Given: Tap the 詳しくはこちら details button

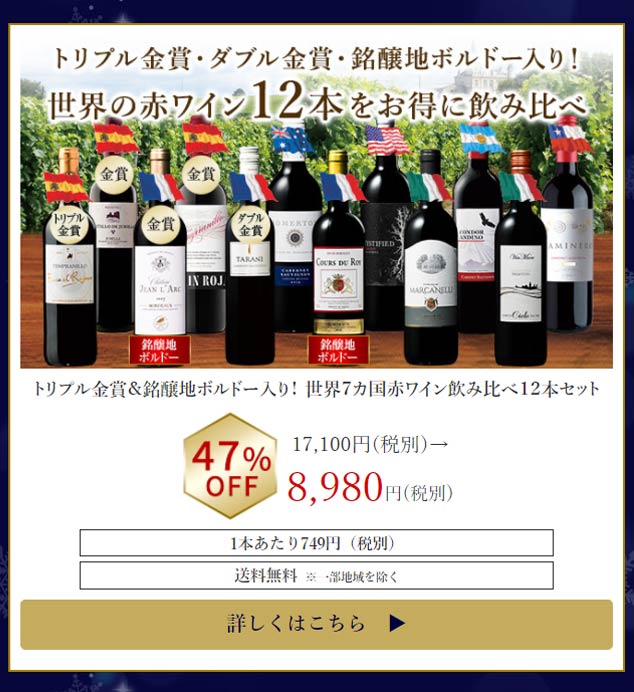Looking at the screenshot, I should click(316, 624).
